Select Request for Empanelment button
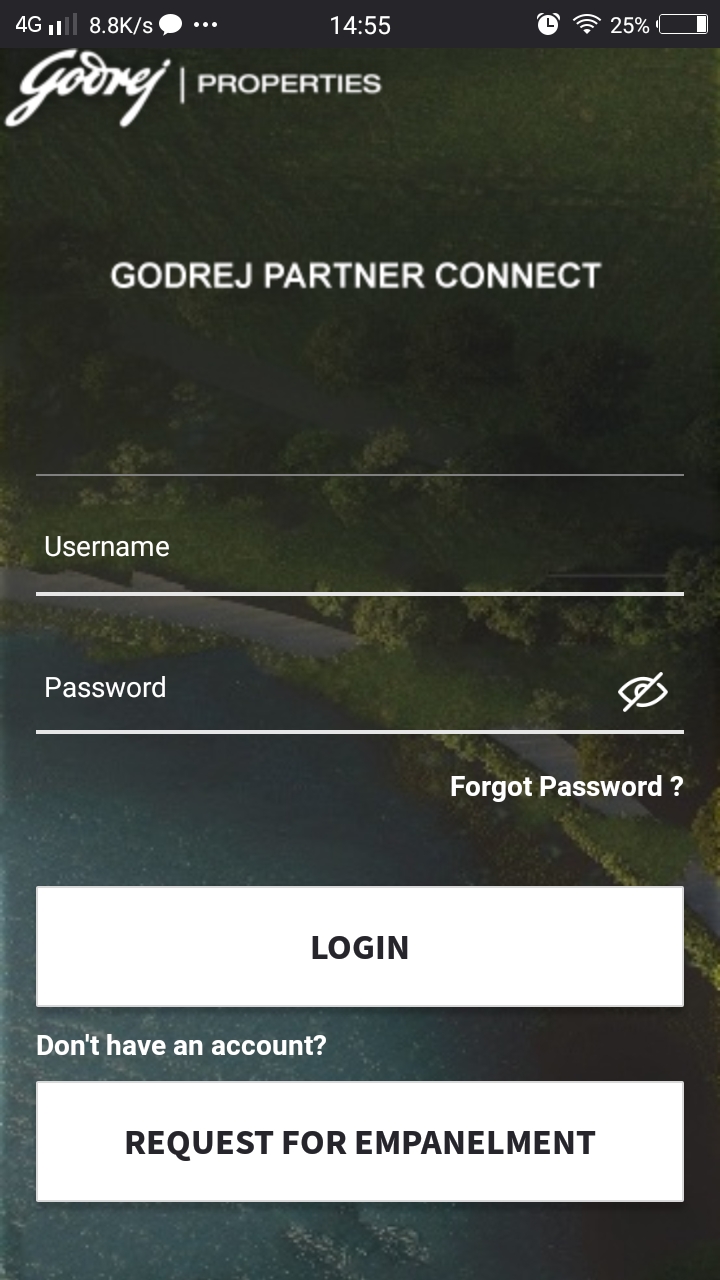 tap(360, 1142)
